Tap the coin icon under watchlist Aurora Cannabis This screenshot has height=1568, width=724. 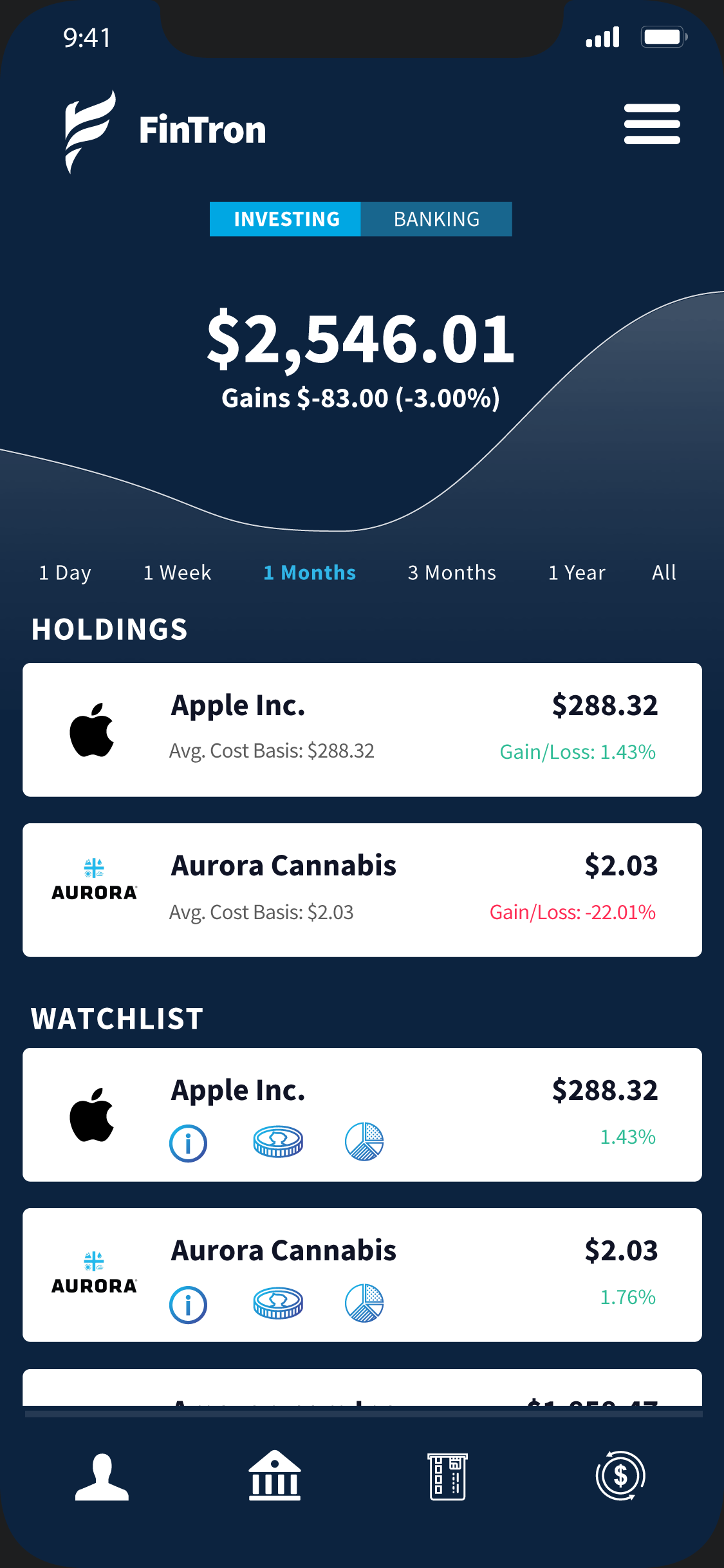(278, 1303)
